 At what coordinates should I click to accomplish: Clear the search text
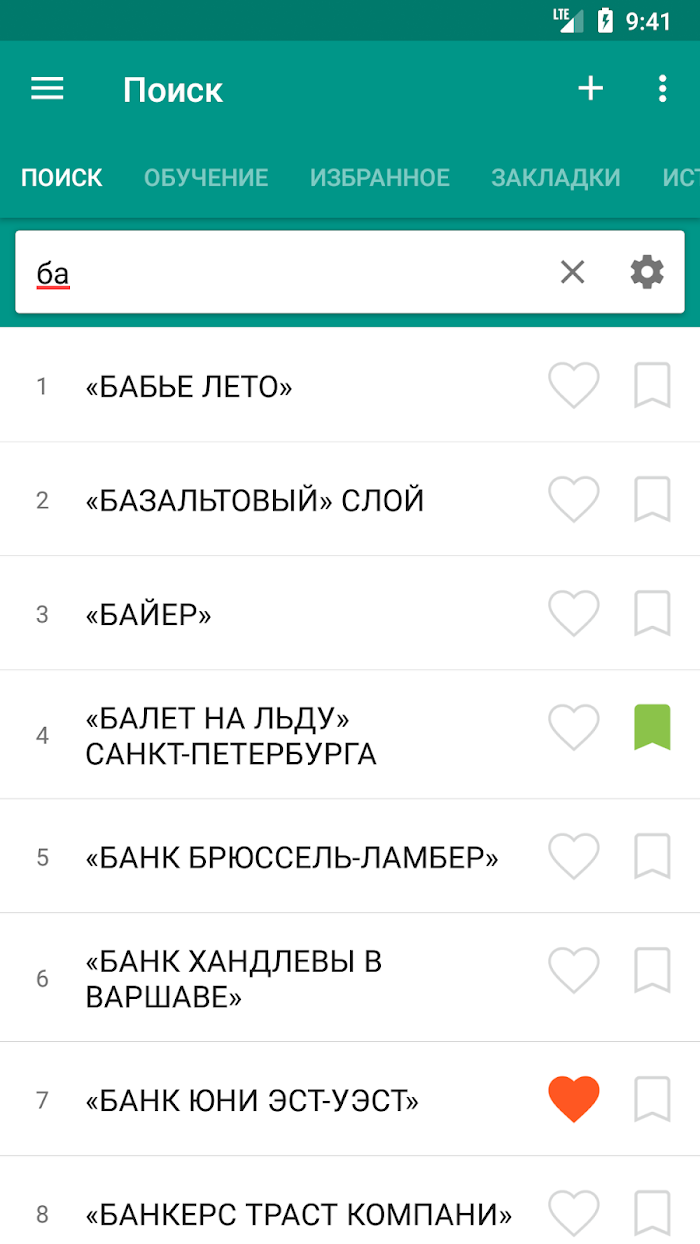point(572,272)
